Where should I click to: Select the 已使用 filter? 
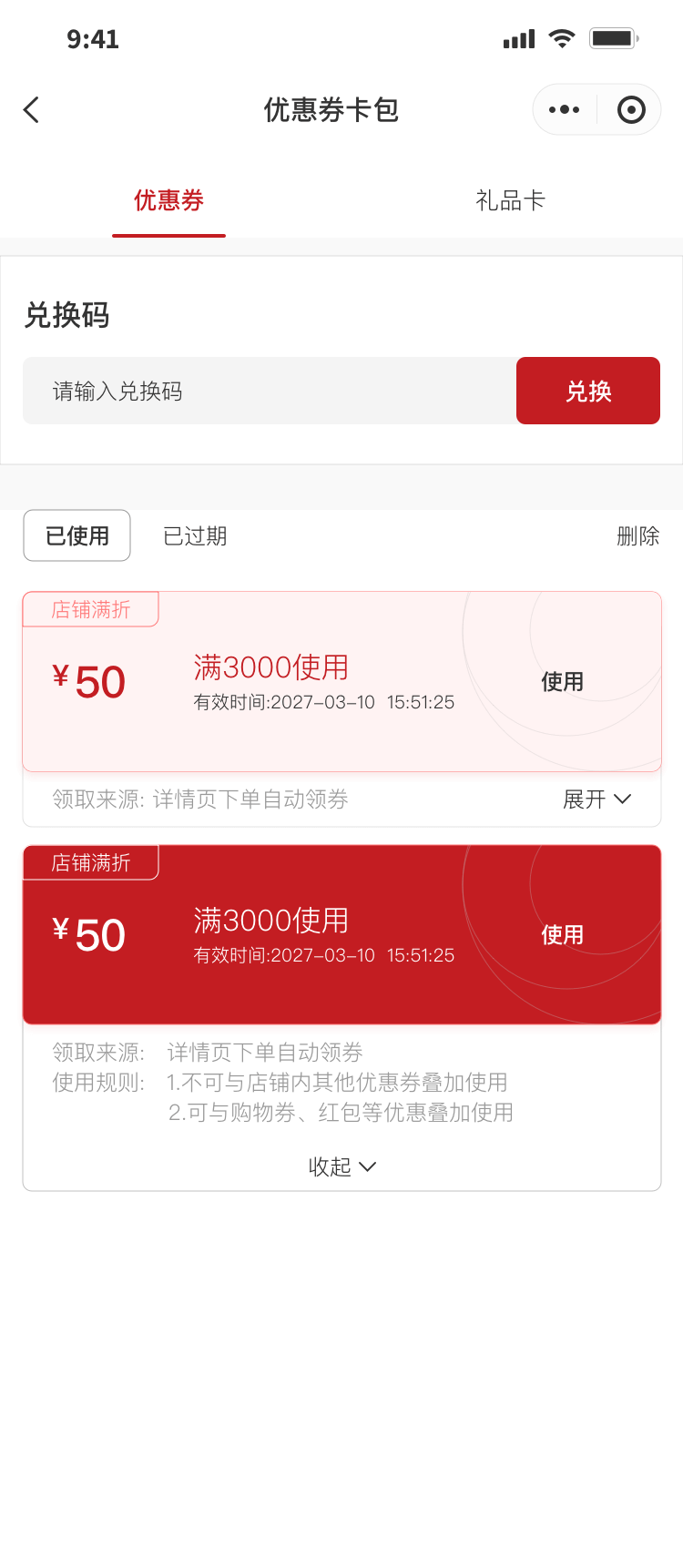pyautogui.click(x=77, y=535)
